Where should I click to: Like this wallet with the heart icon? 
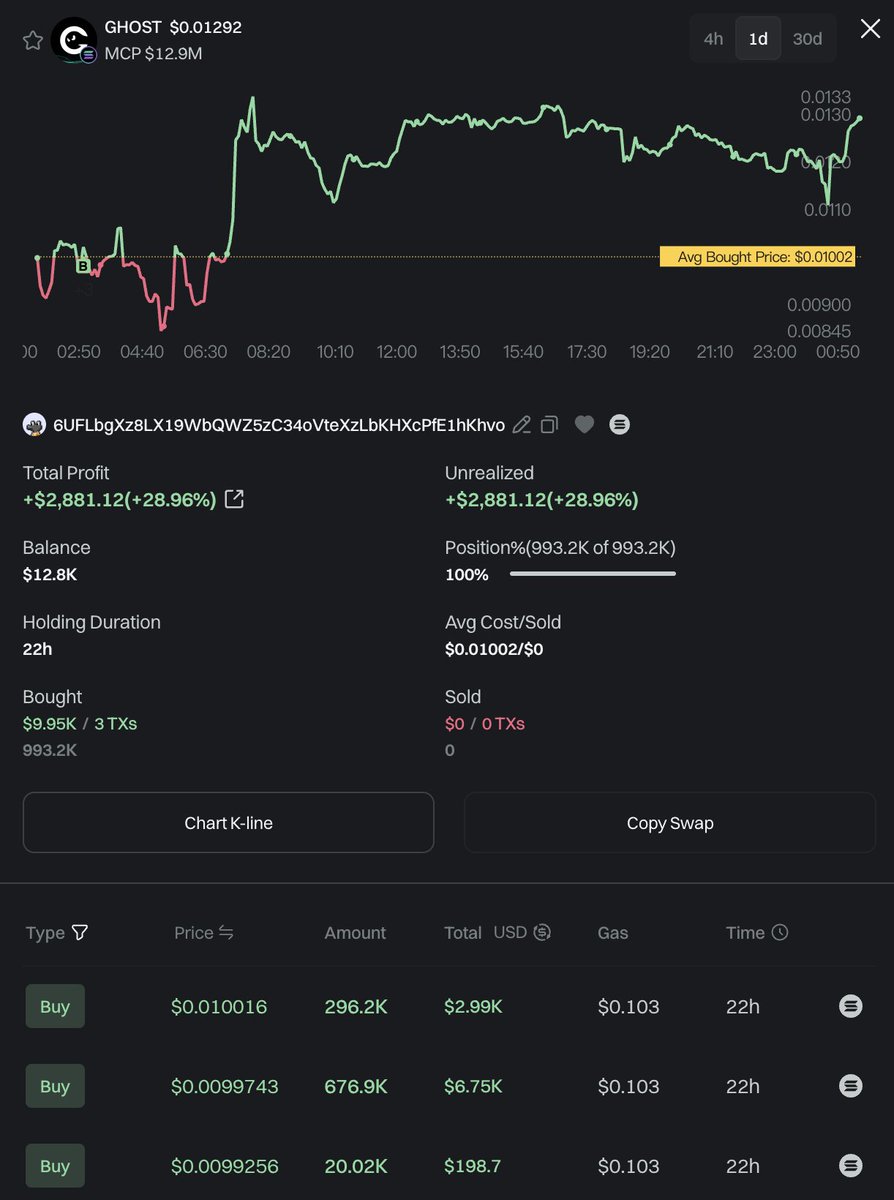coord(585,425)
